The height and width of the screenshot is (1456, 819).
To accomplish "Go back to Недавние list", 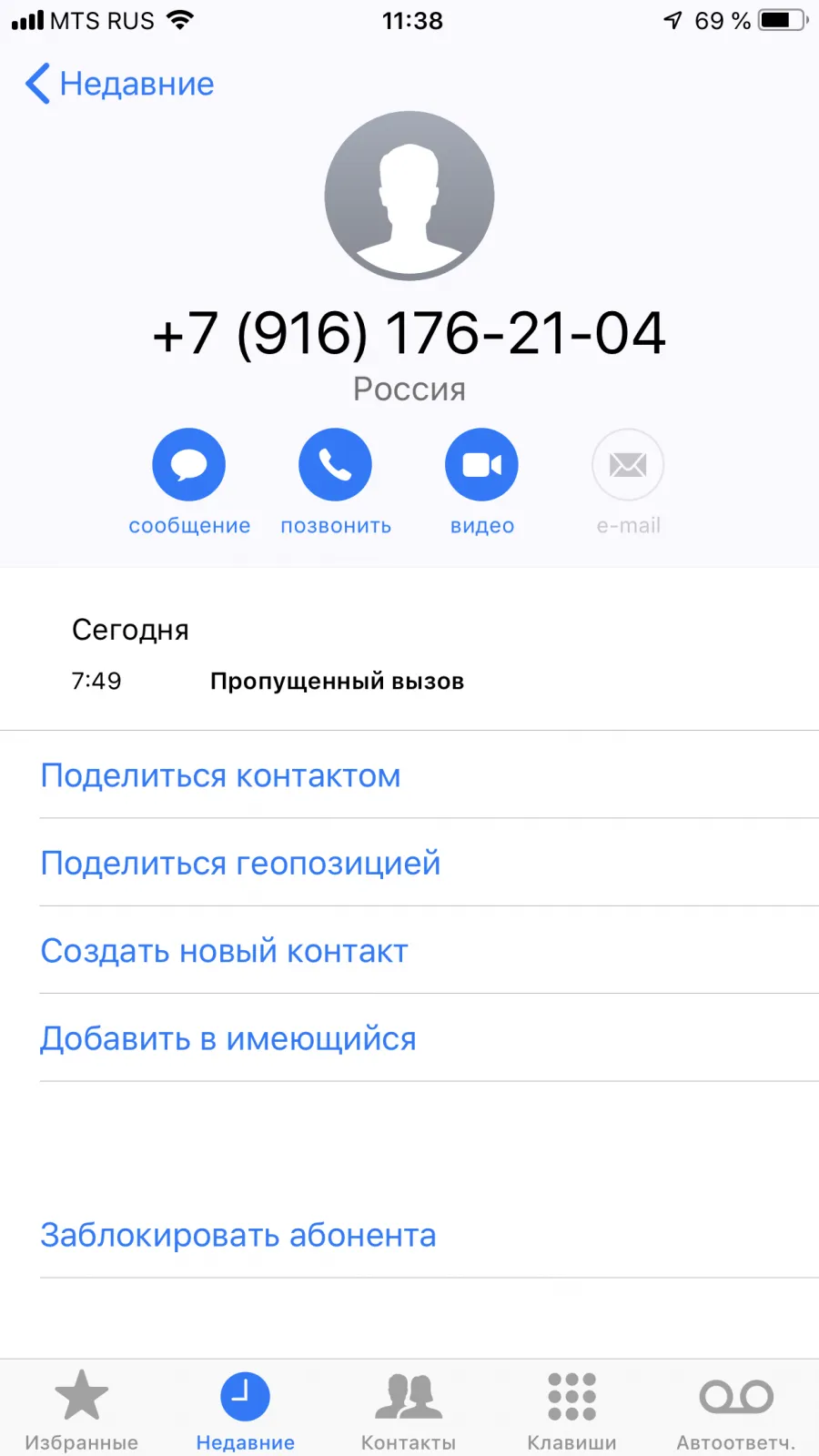I will 119,84.
